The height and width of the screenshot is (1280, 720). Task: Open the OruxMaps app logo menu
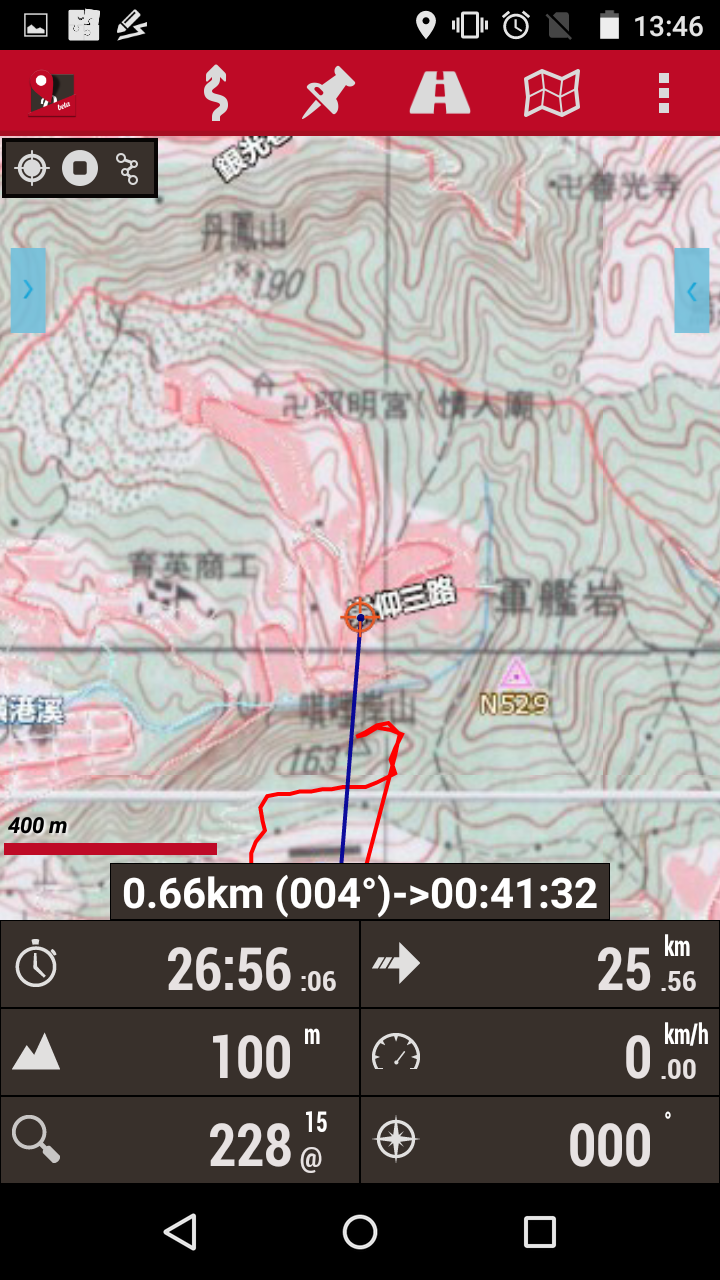coord(53,93)
